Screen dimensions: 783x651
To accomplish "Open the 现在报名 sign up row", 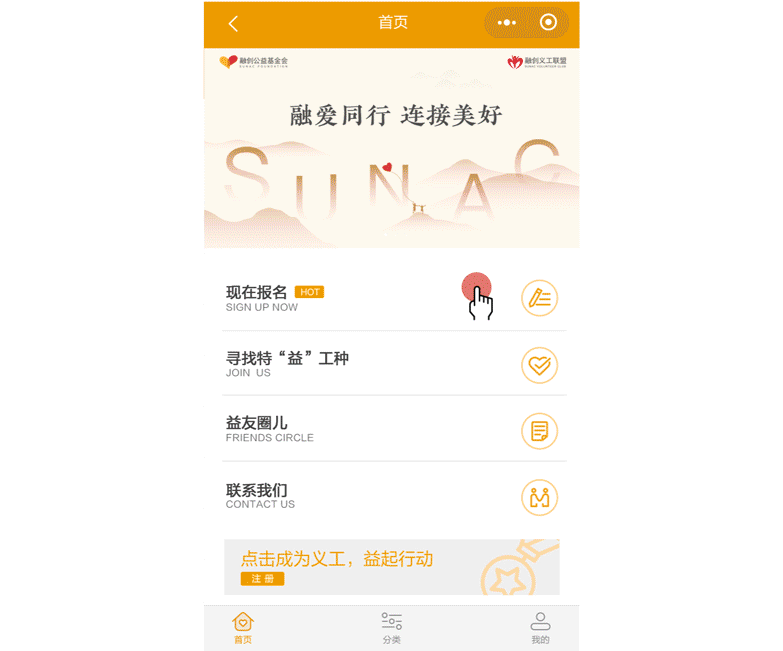I will click(x=391, y=298).
